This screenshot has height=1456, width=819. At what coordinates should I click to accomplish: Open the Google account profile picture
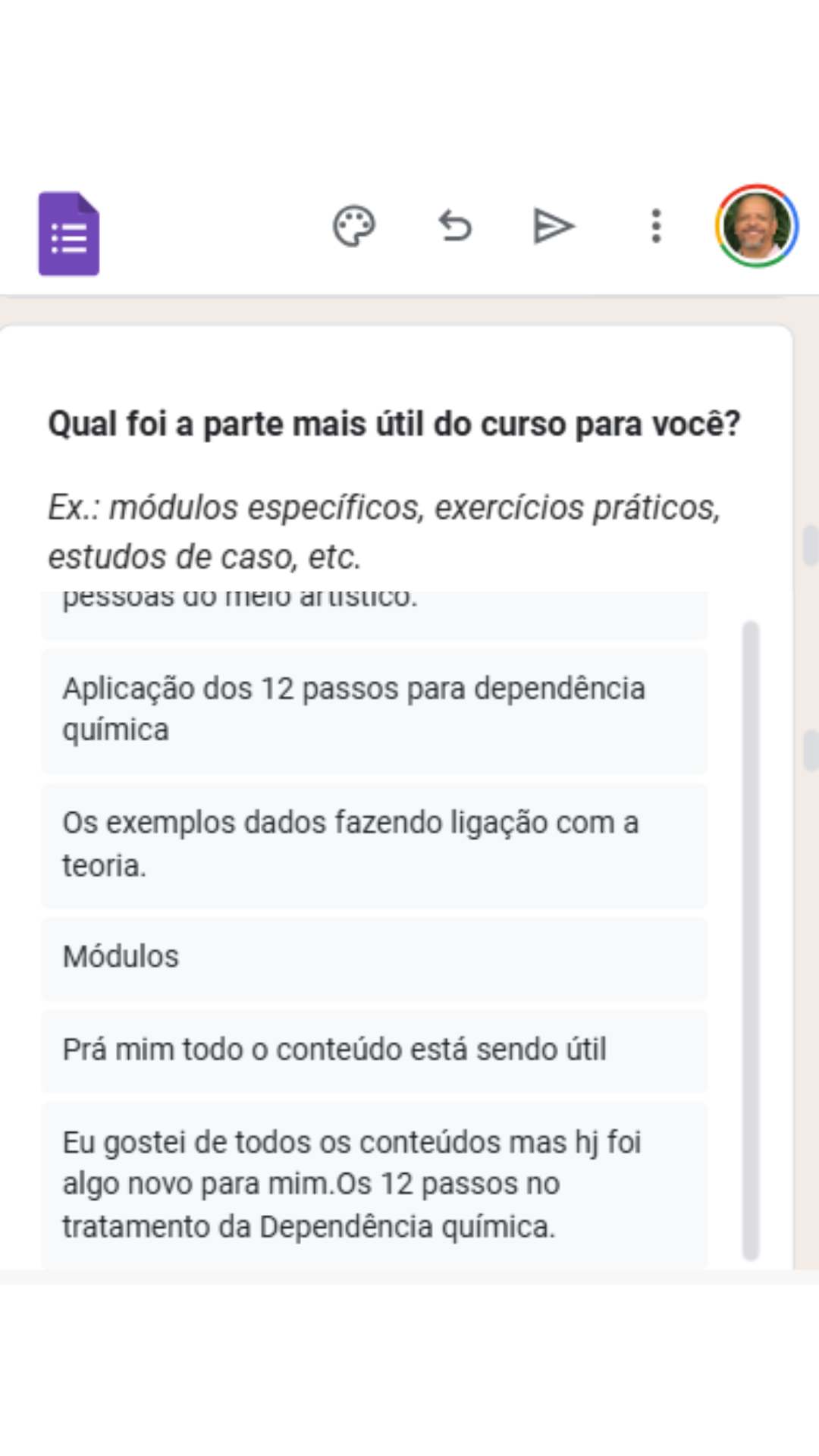pos(756,226)
